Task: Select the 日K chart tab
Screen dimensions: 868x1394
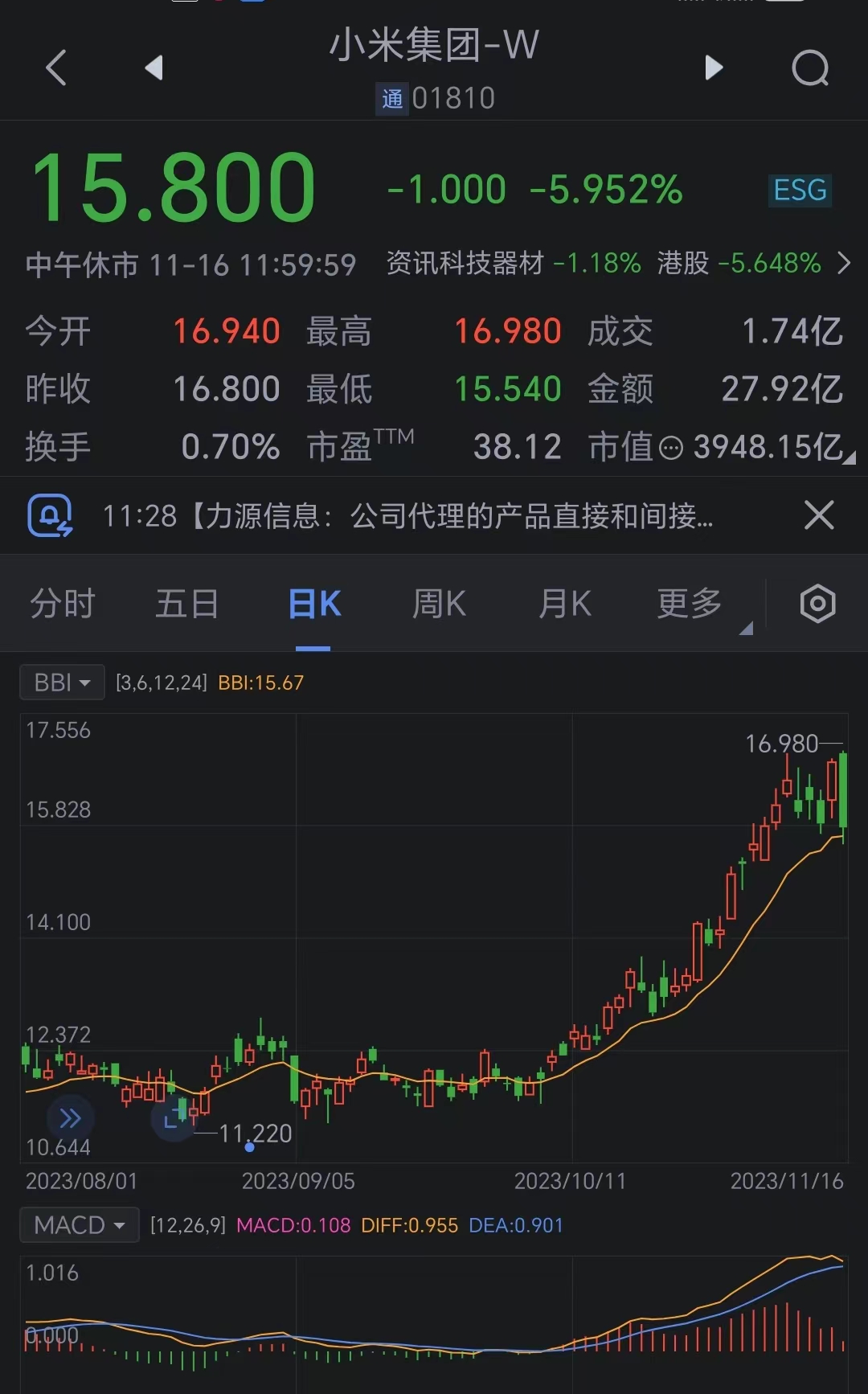Action: 314,604
